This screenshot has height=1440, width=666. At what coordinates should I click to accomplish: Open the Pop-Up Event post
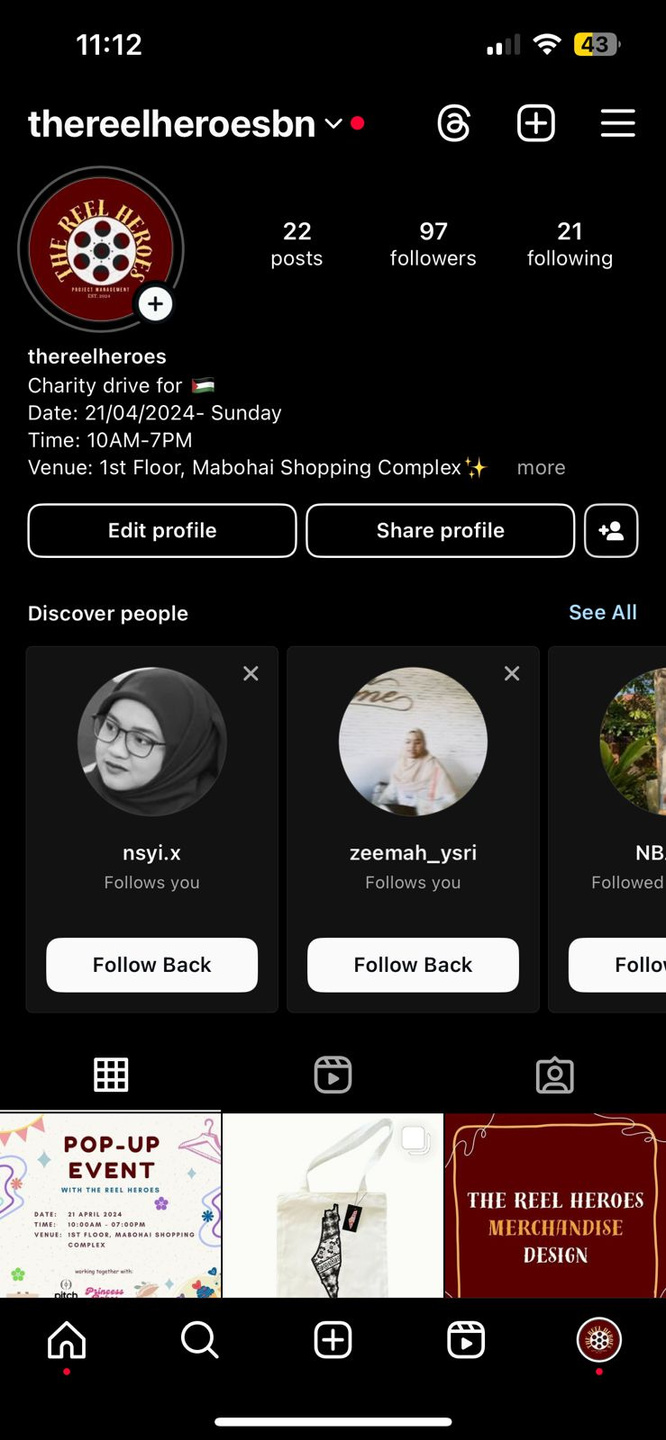tap(110, 1205)
